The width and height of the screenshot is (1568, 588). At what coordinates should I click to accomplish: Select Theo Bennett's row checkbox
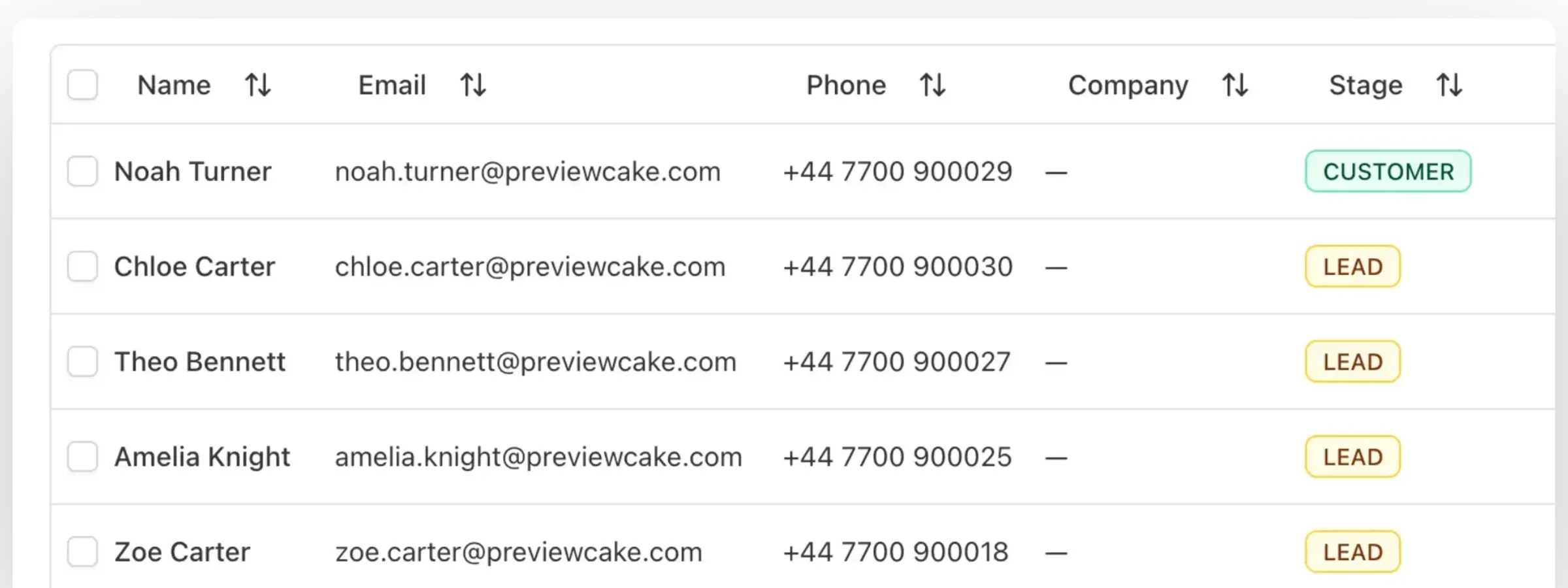(x=82, y=361)
